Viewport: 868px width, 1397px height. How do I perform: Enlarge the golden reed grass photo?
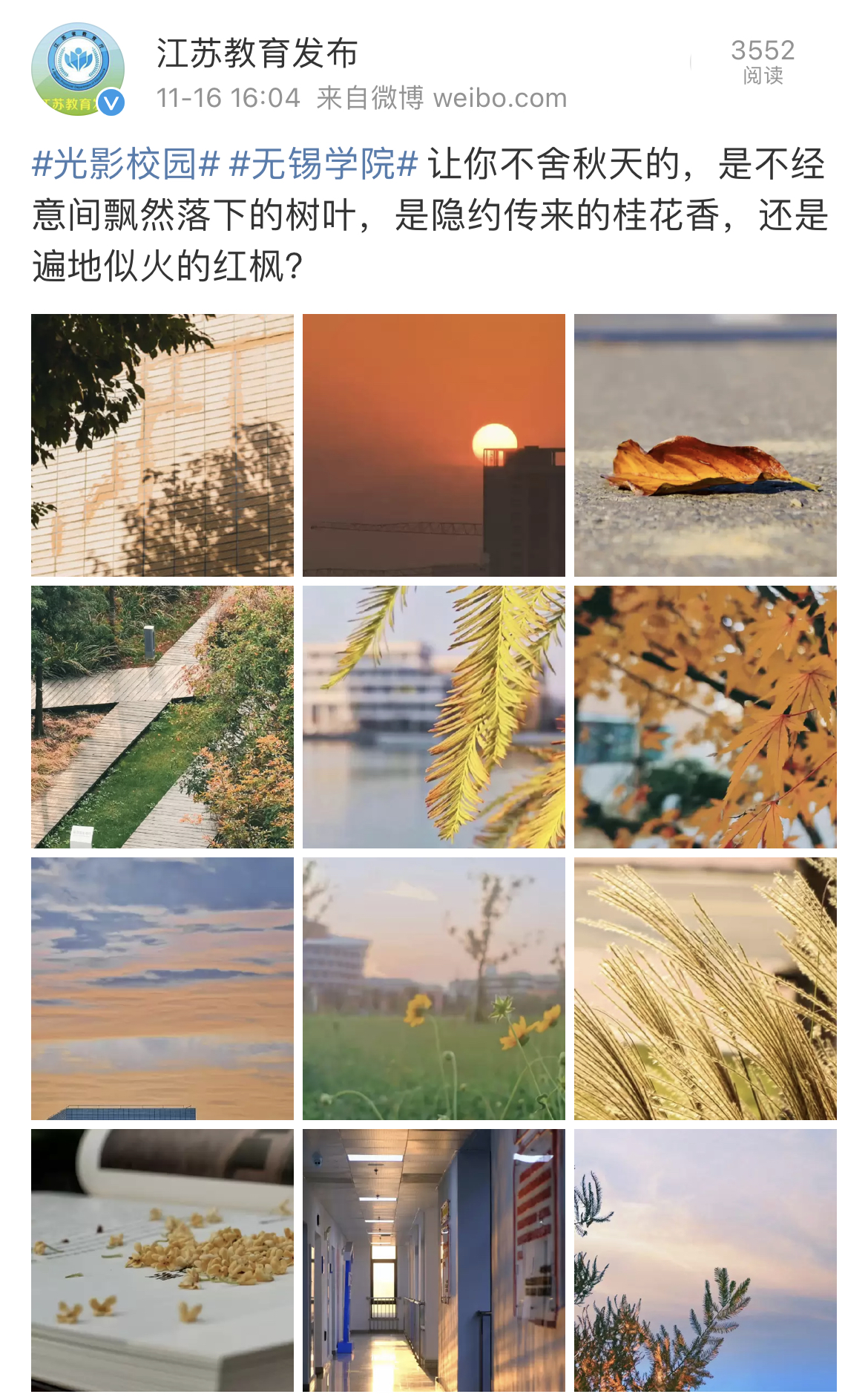[x=706, y=989]
